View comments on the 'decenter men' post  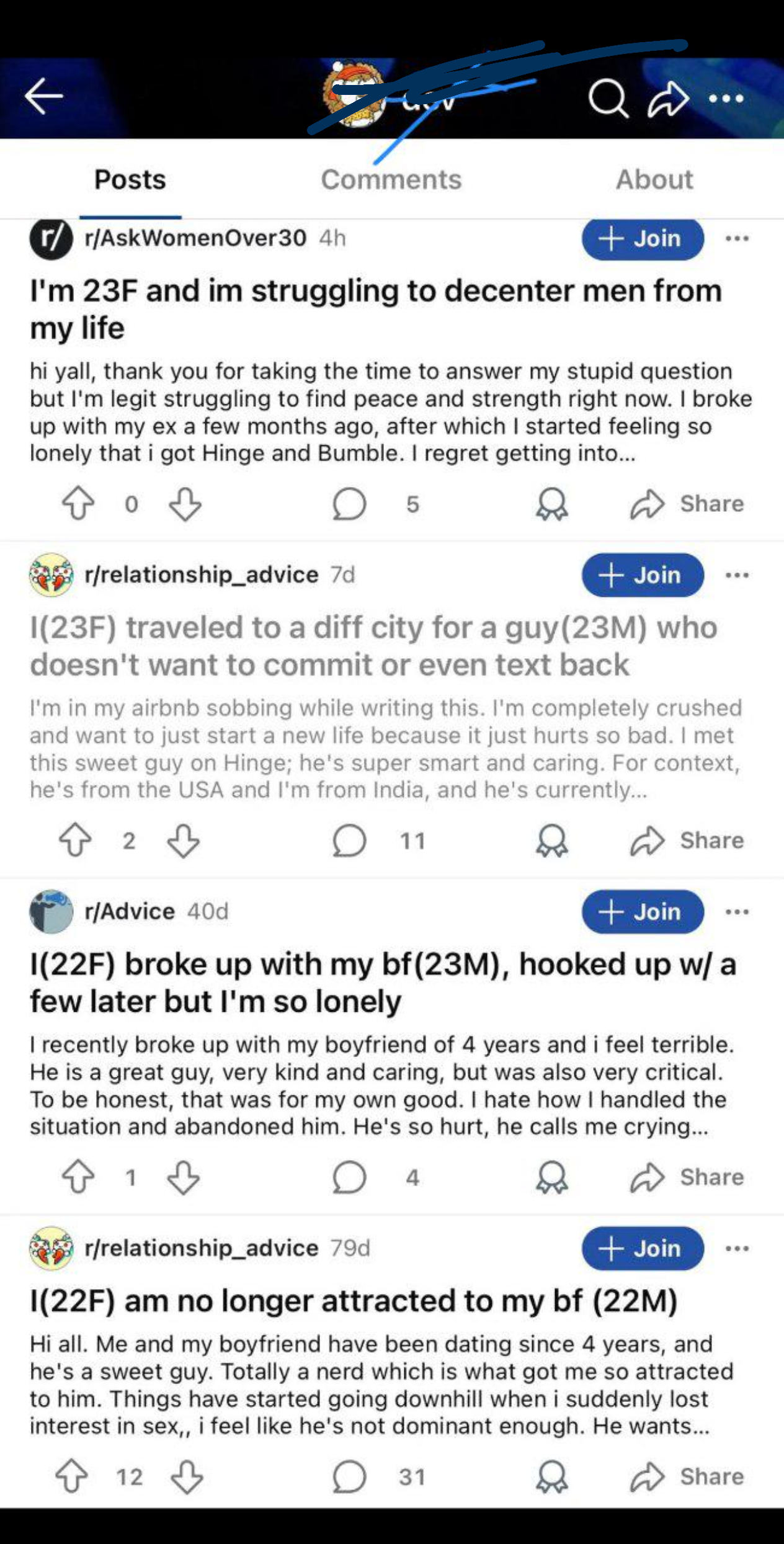(x=349, y=504)
